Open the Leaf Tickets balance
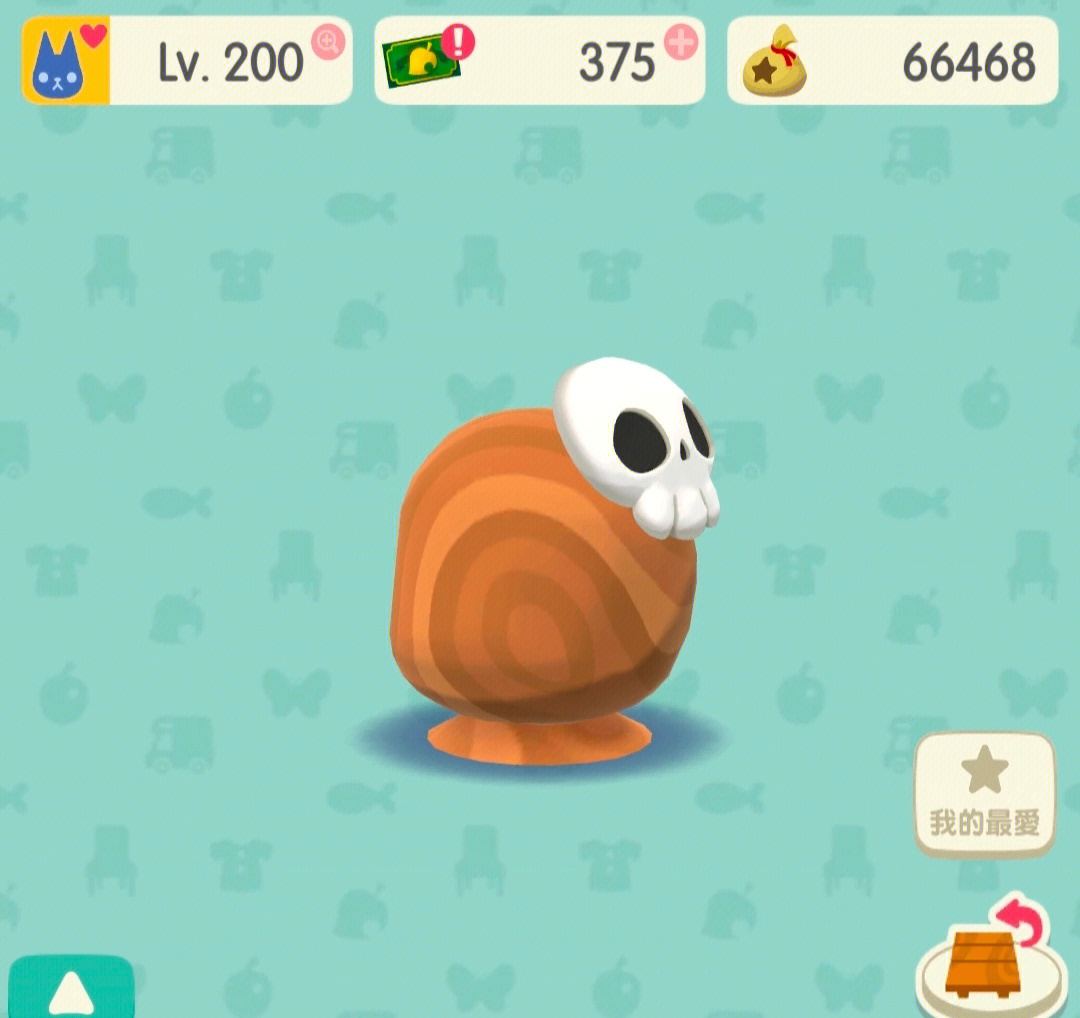1080x1018 pixels. pyautogui.click(x=540, y=62)
